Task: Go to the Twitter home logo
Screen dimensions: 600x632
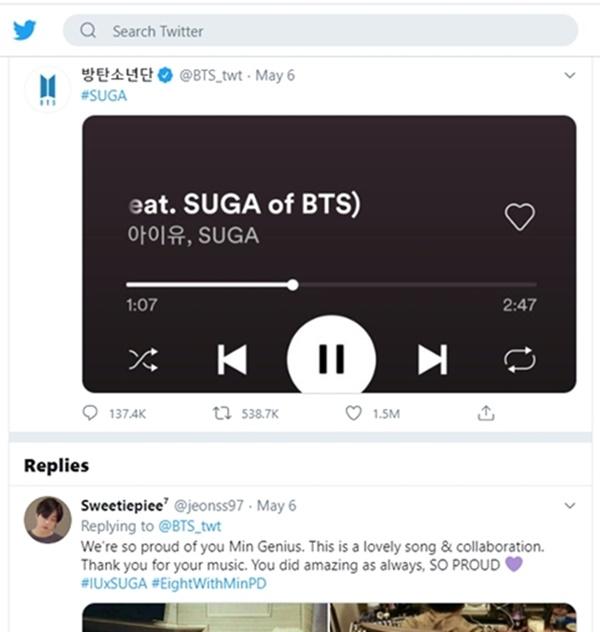Action: (x=25, y=30)
